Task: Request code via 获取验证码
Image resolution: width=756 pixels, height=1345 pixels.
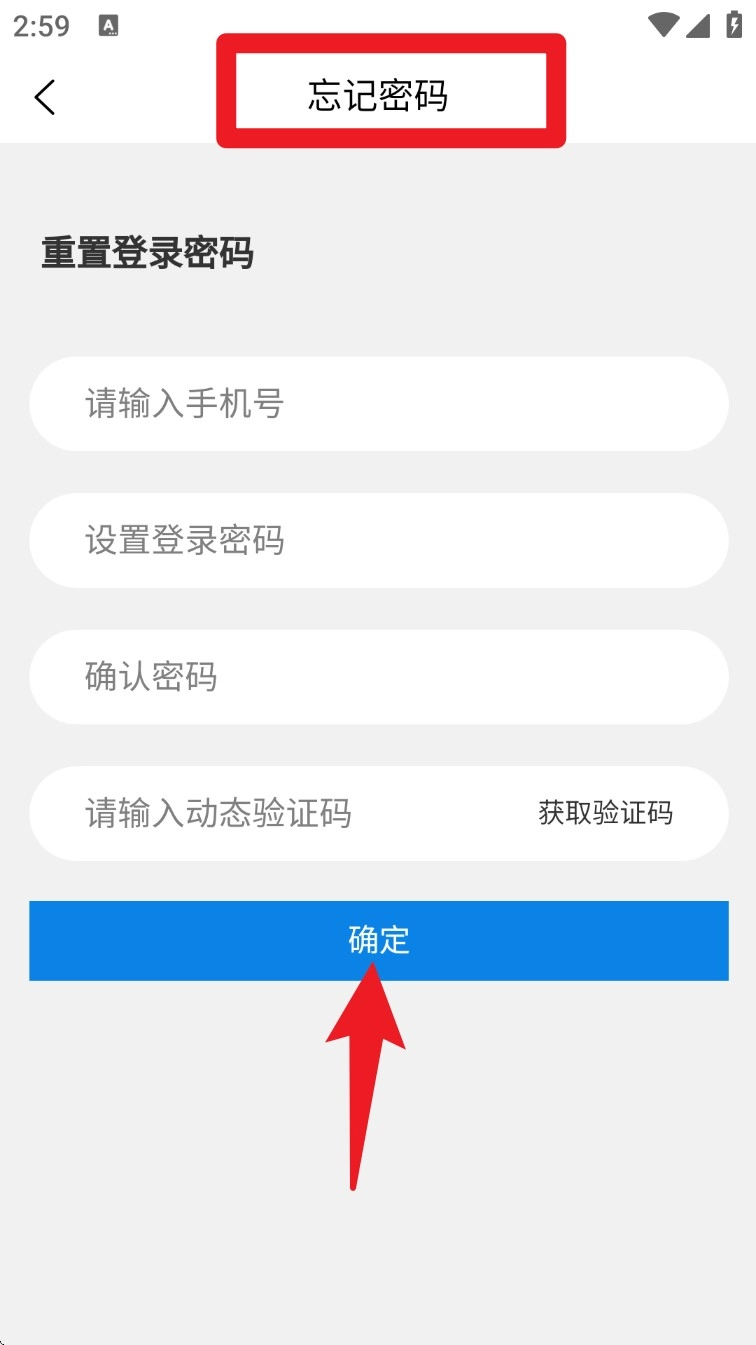Action: [x=605, y=813]
